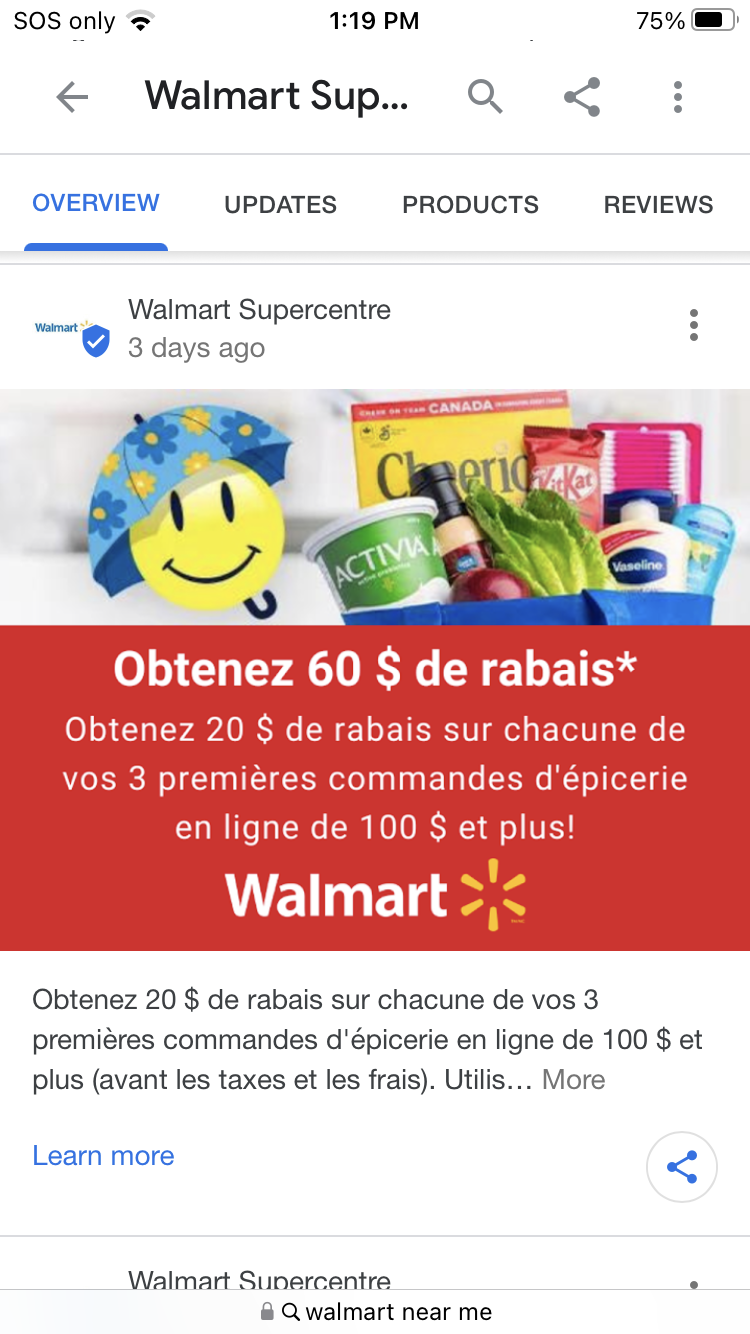Open the header overflow menu
Screen dimensions: 750x1334
tap(678, 97)
